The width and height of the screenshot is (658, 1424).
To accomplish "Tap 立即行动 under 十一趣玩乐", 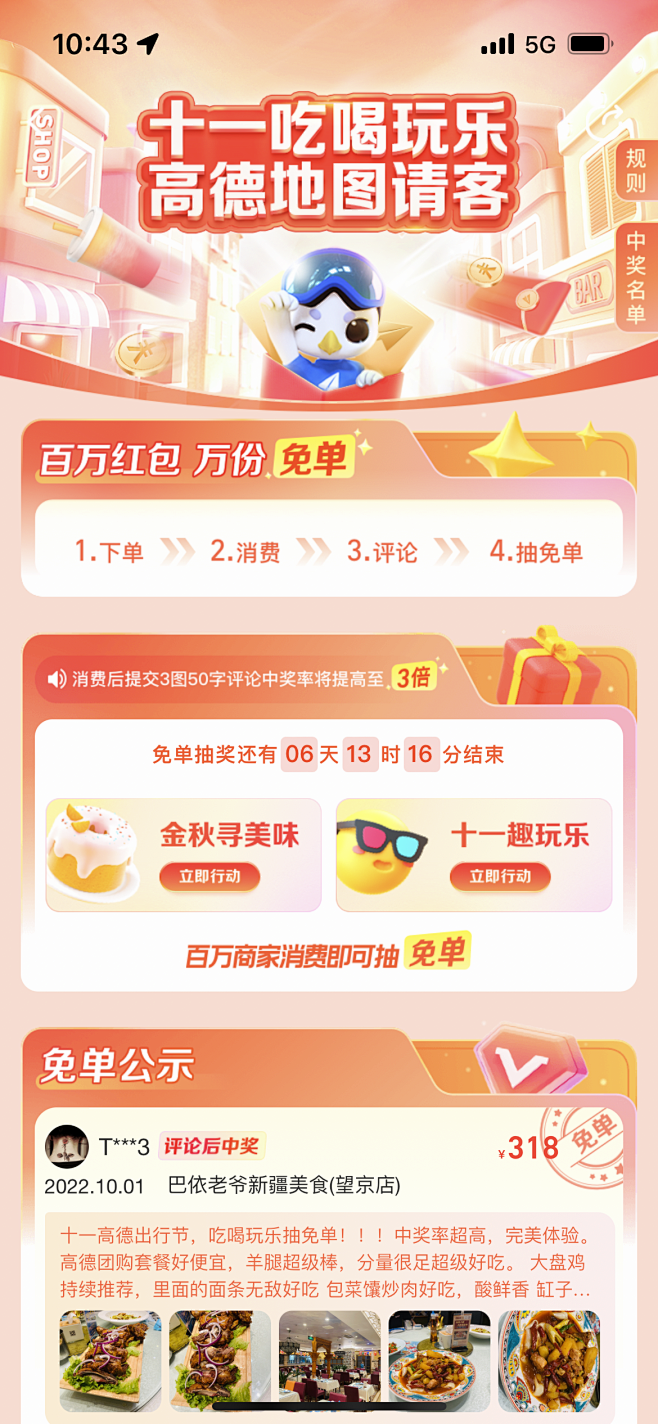I will pos(501,876).
